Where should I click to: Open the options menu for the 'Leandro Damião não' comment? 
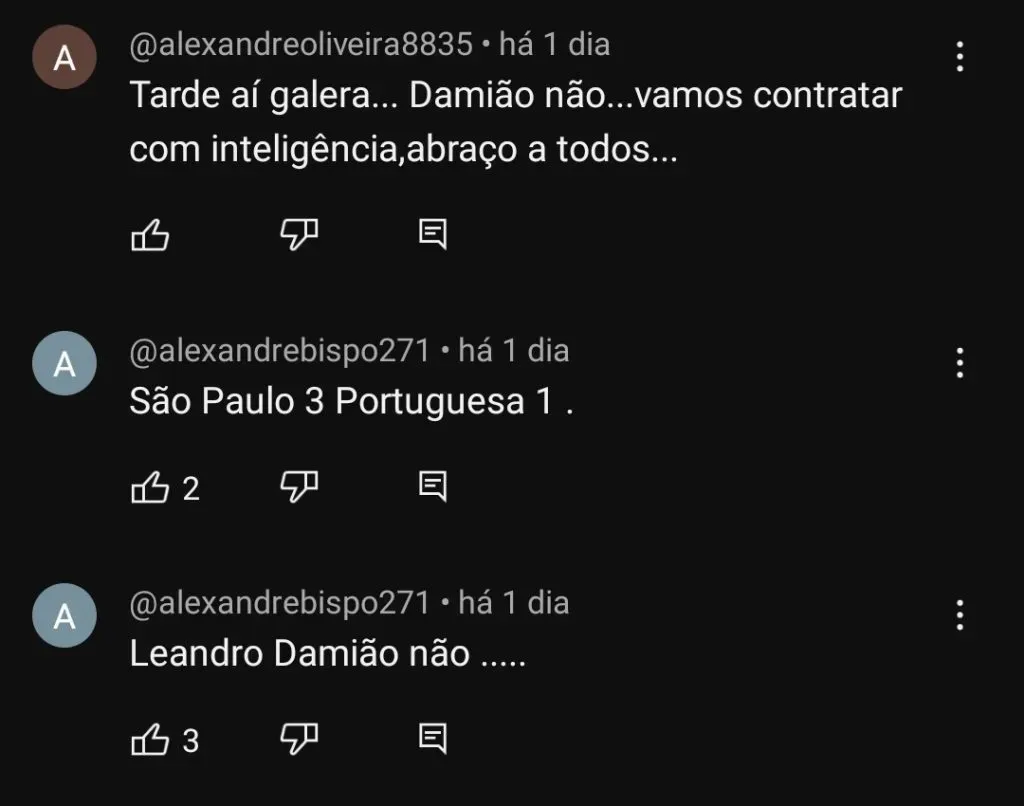pyautogui.click(x=959, y=615)
